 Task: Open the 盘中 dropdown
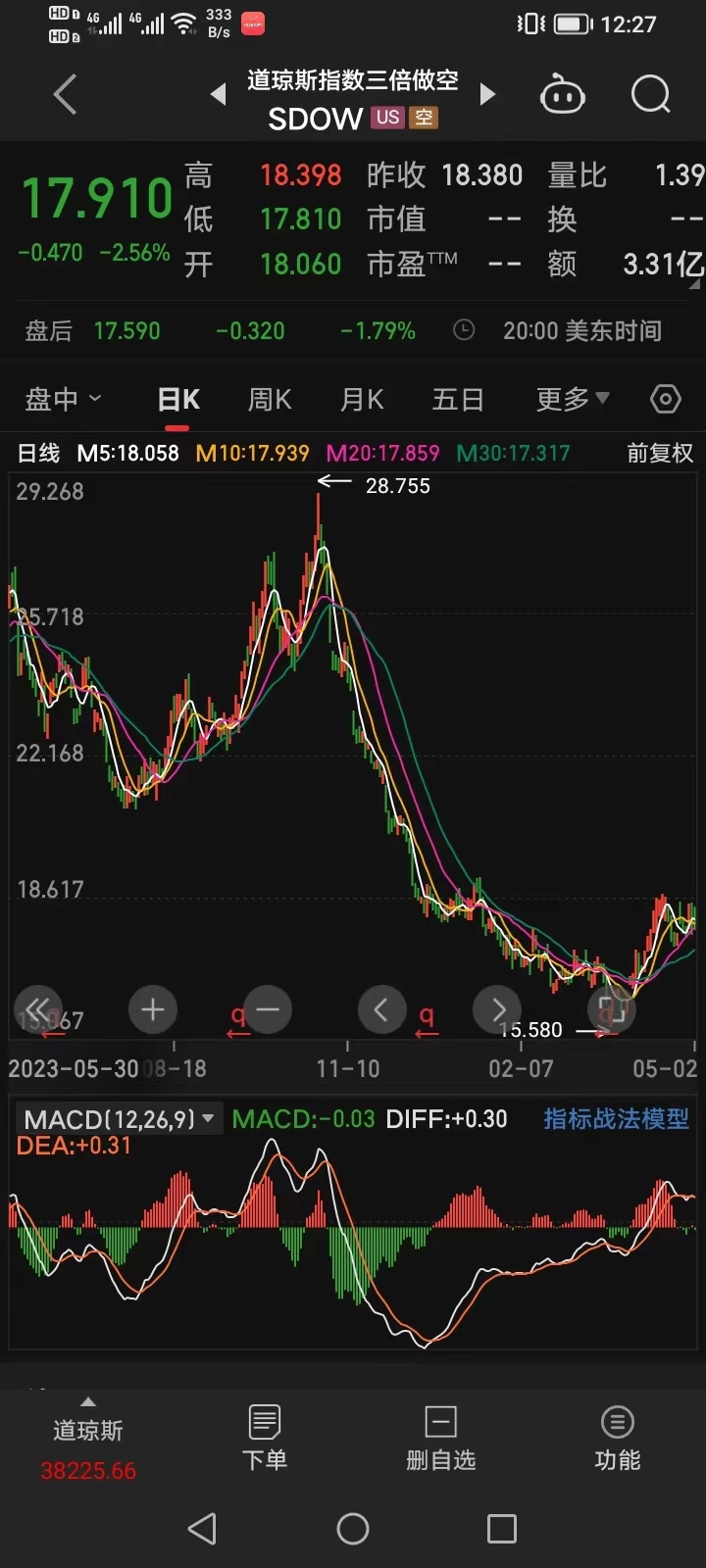pos(63,399)
